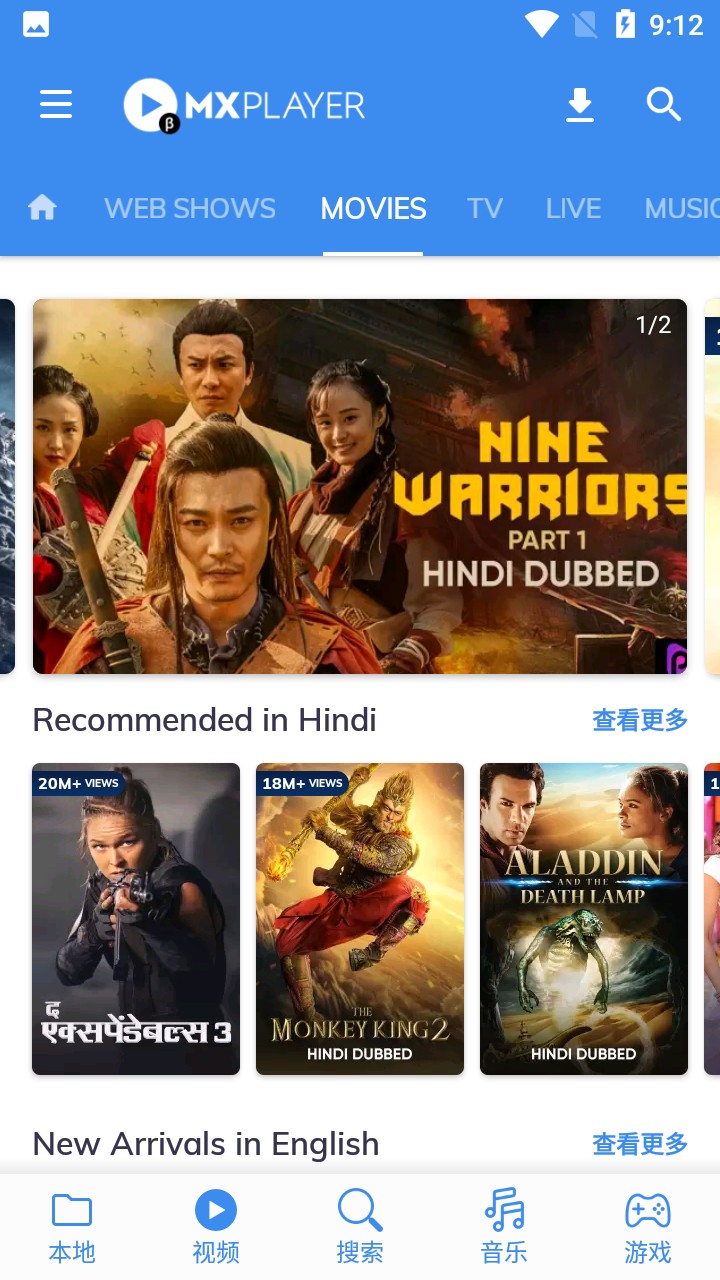Open the 游戏 games tab
Image resolution: width=720 pixels, height=1280 pixels.
(x=648, y=1226)
